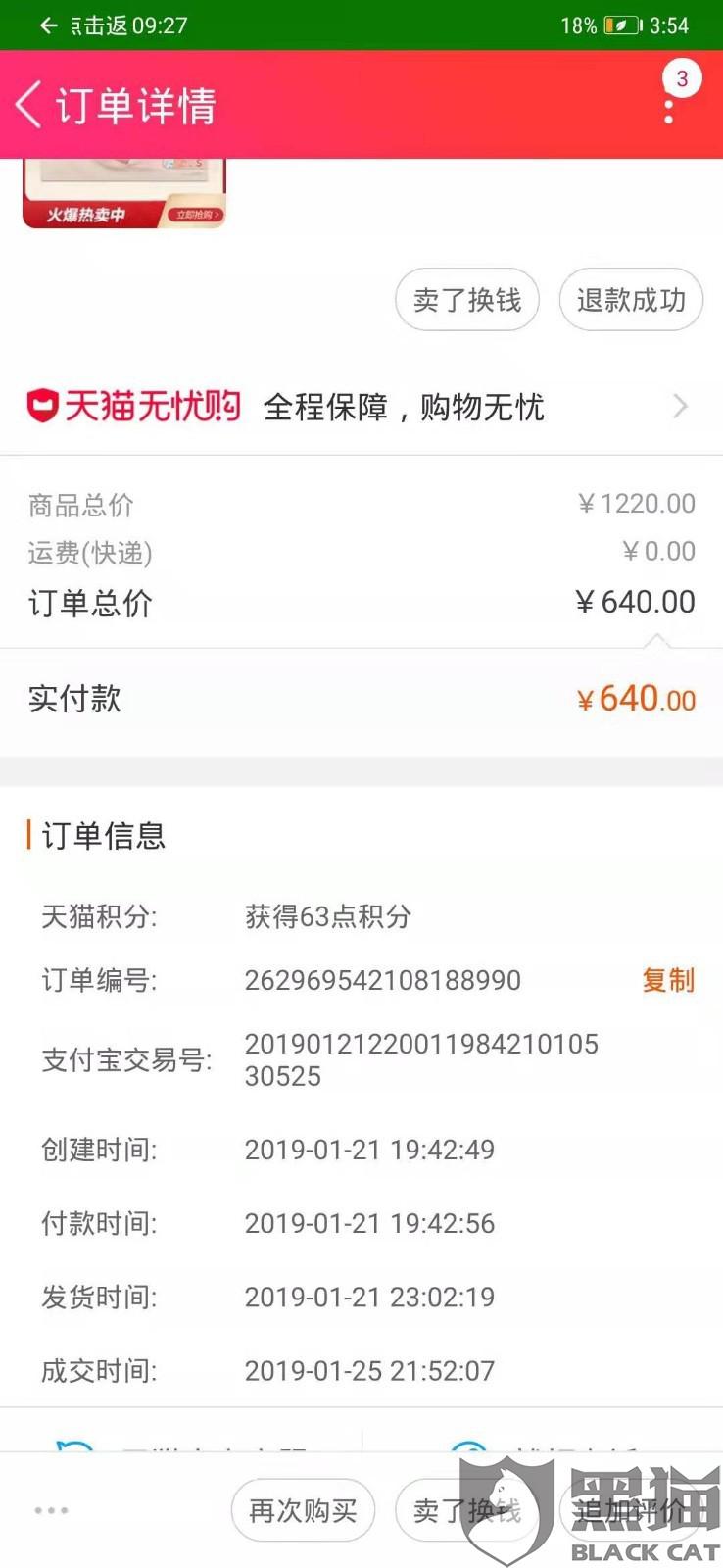Copy the order number with 复制
Image resolution: width=723 pixels, height=1568 pixels.
[668, 980]
